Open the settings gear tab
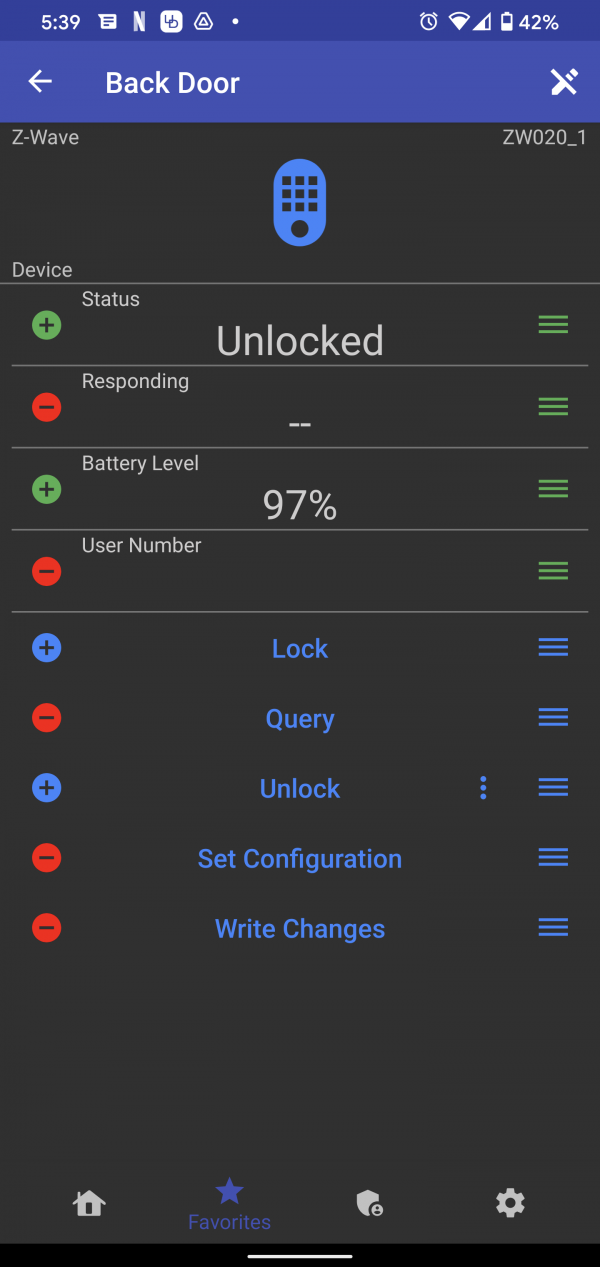This screenshot has width=600, height=1267. 510,1203
